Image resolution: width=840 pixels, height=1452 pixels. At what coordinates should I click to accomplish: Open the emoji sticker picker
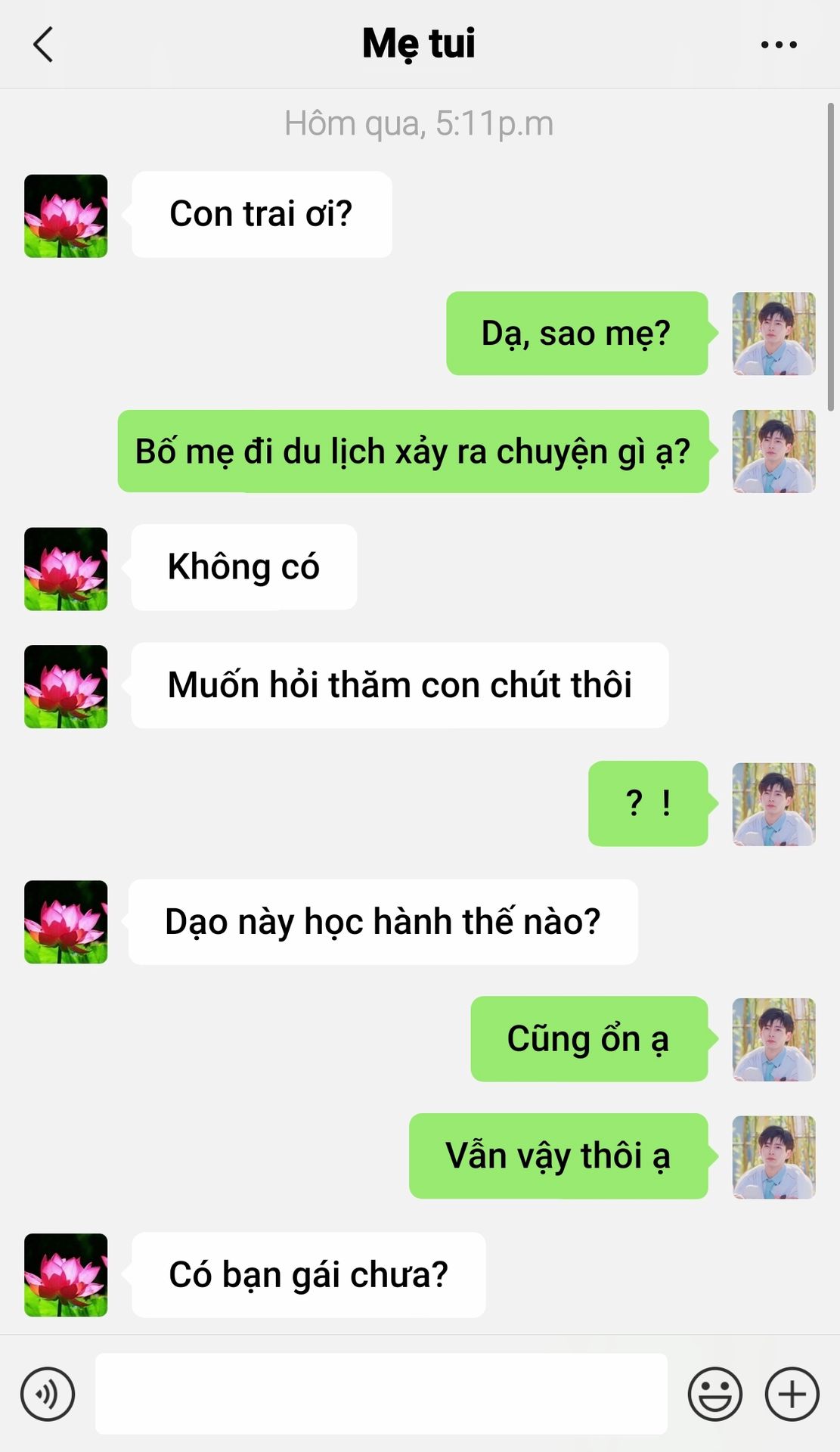tap(714, 1394)
